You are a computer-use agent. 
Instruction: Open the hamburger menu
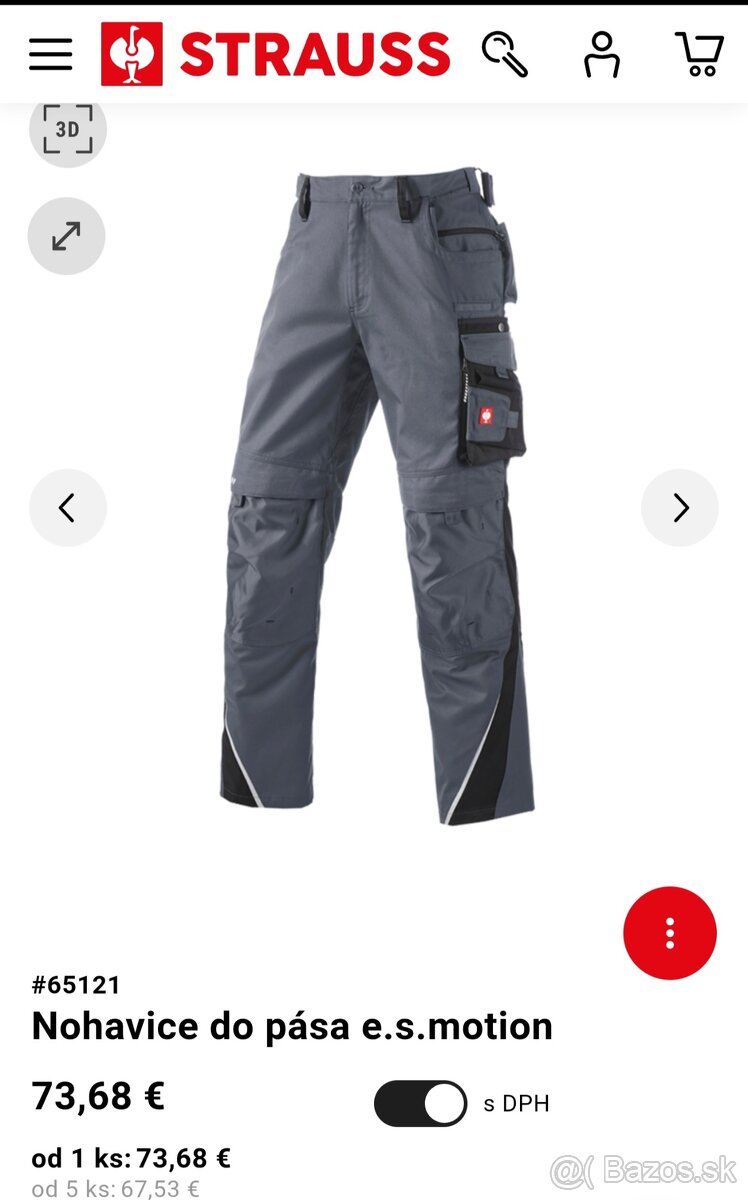tap(51, 54)
